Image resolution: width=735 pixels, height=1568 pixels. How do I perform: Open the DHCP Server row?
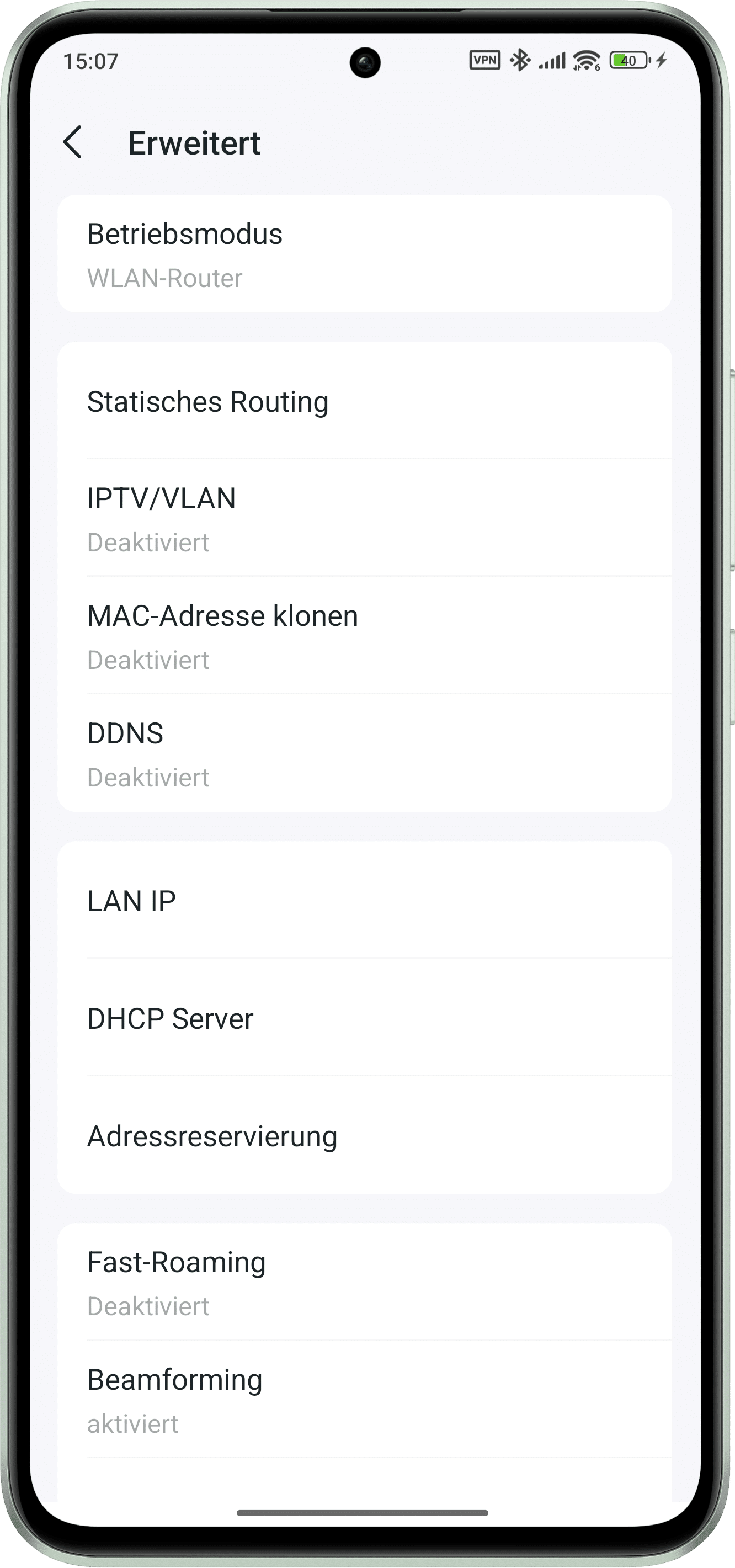[x=364, y=1018]
